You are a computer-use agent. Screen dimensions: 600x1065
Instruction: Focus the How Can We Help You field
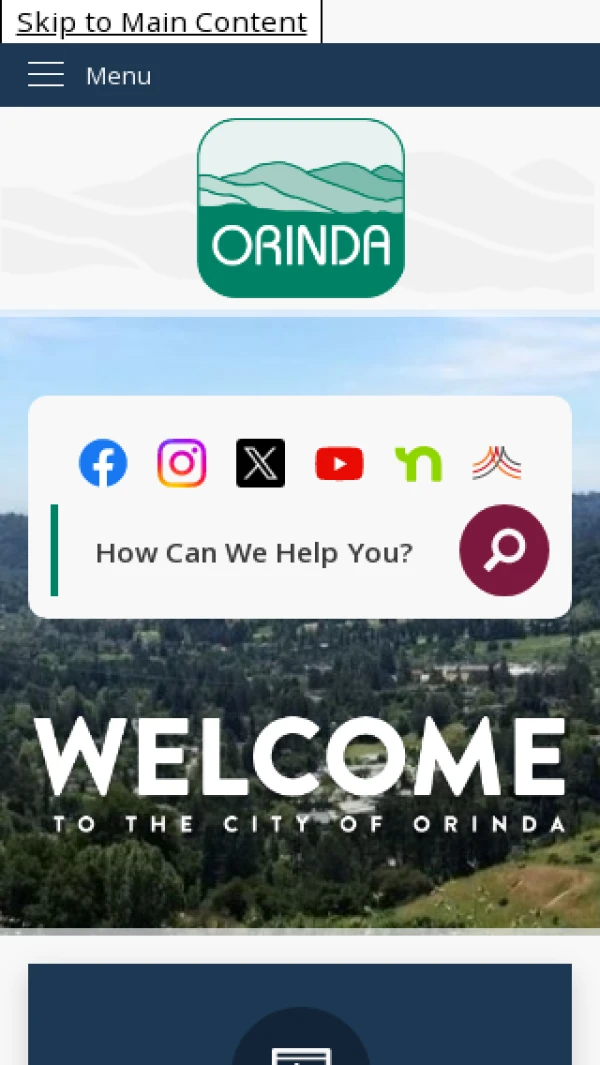pyautogui.click(x=254, y=552)
